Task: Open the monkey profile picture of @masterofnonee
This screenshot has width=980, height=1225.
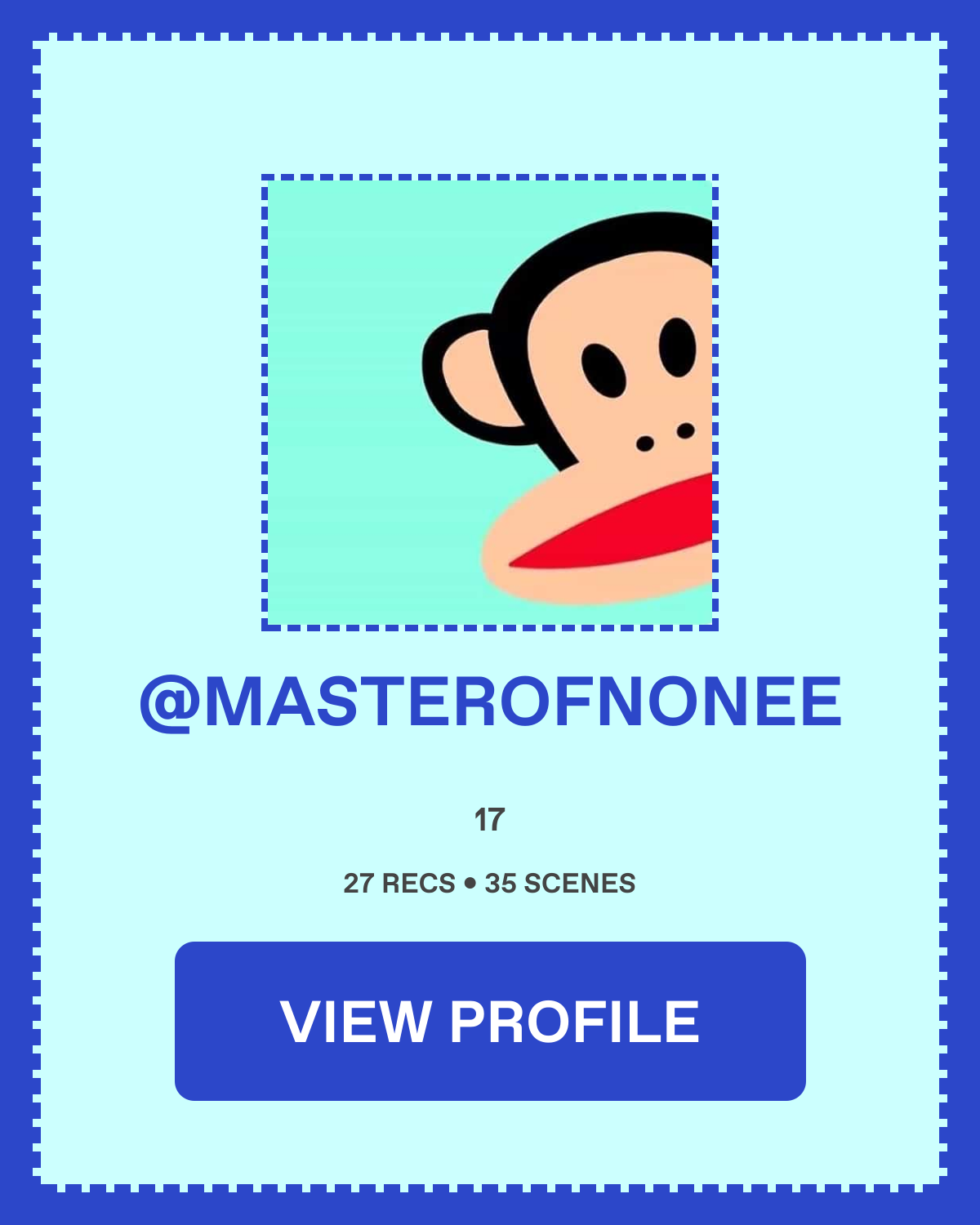Action: point(490,403)
